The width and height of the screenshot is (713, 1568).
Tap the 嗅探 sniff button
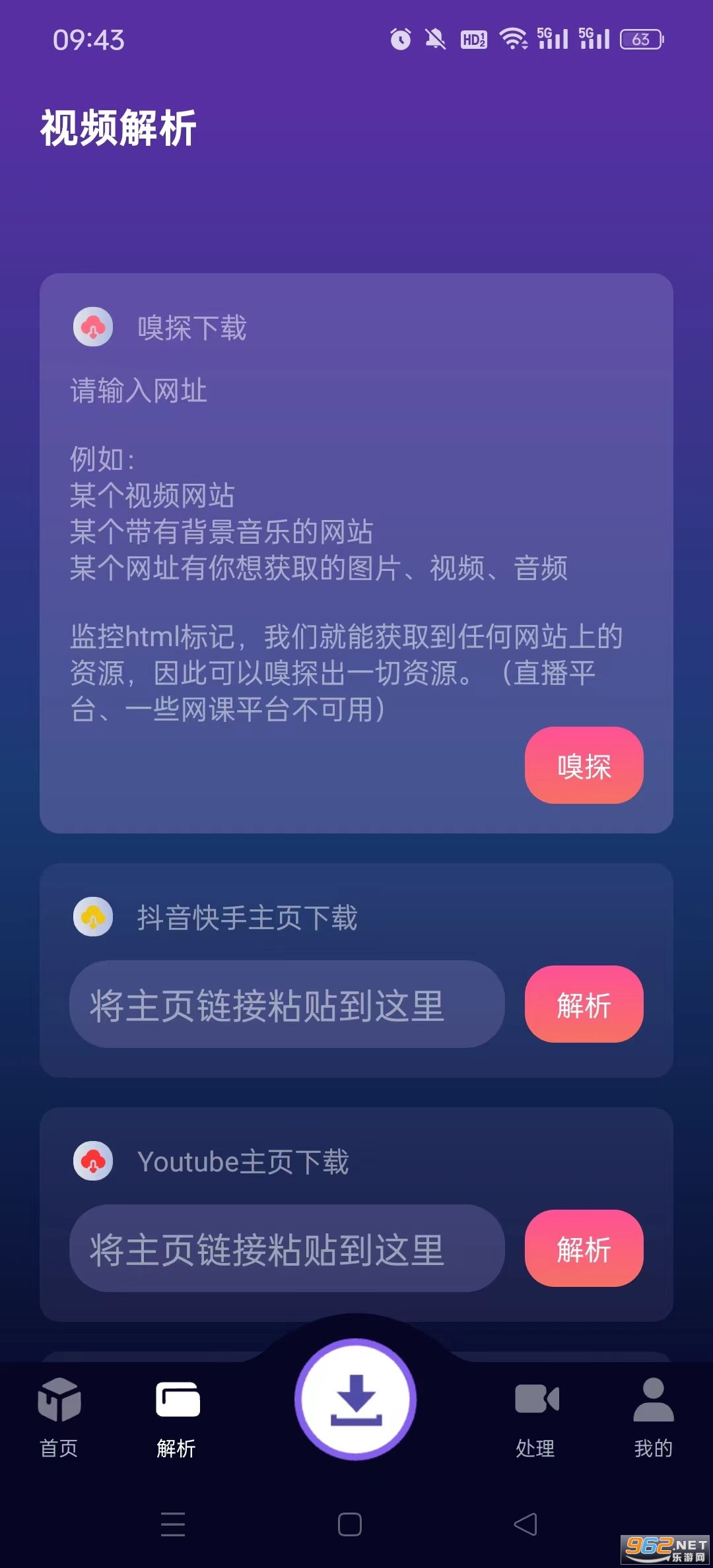click(x=584, y=766)
